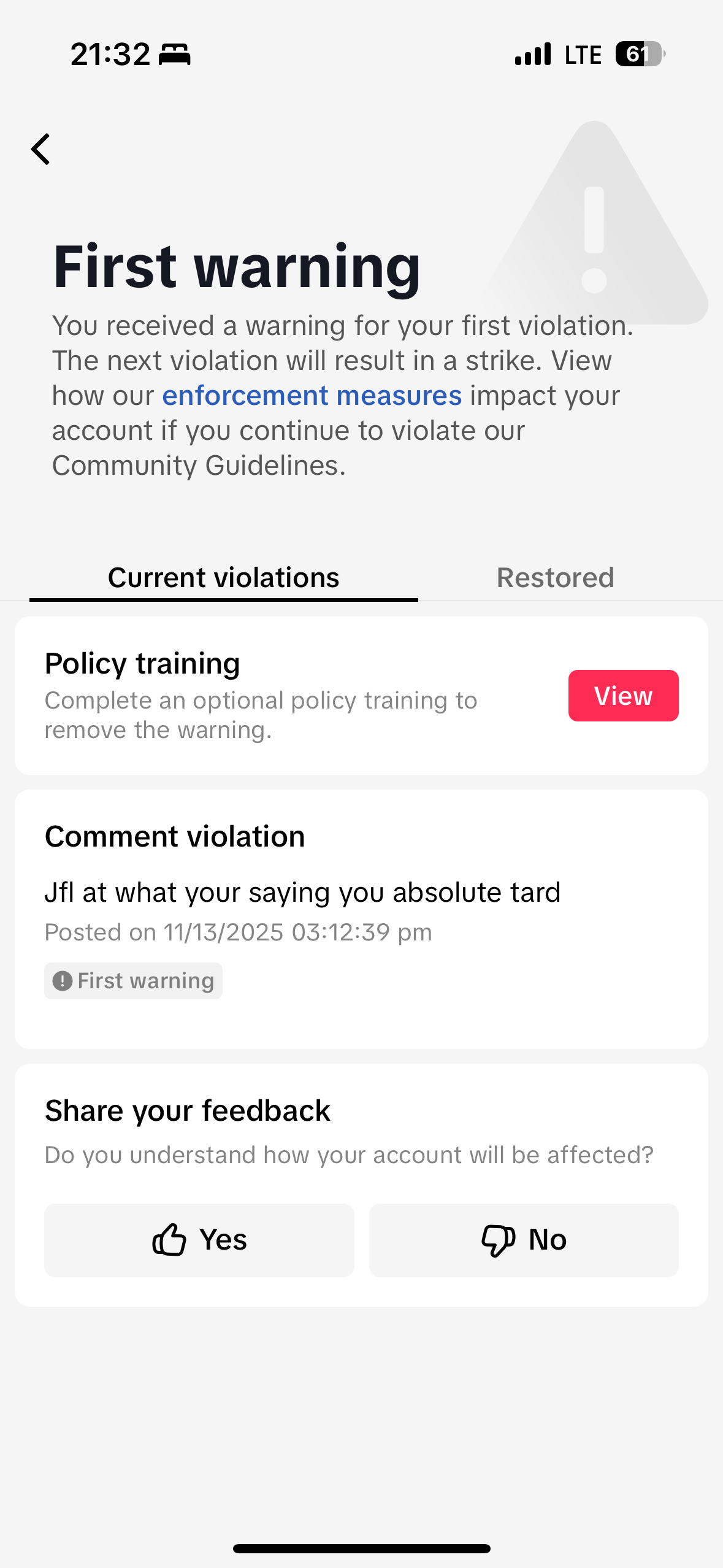
Task: Answer No to the feedback question
Action: coord(524,1240)
